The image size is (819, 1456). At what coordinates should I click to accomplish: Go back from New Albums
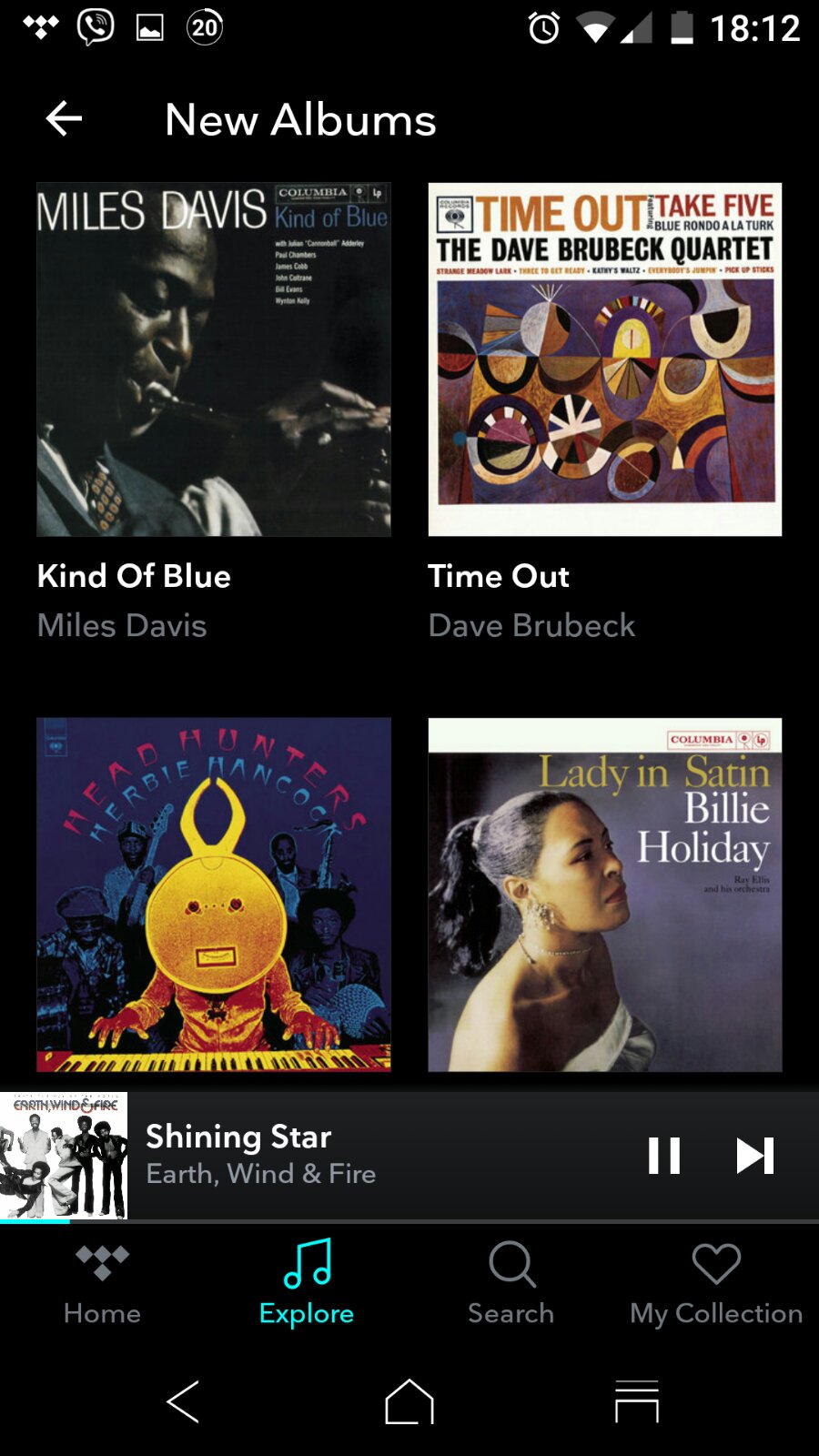coord(64,118)
